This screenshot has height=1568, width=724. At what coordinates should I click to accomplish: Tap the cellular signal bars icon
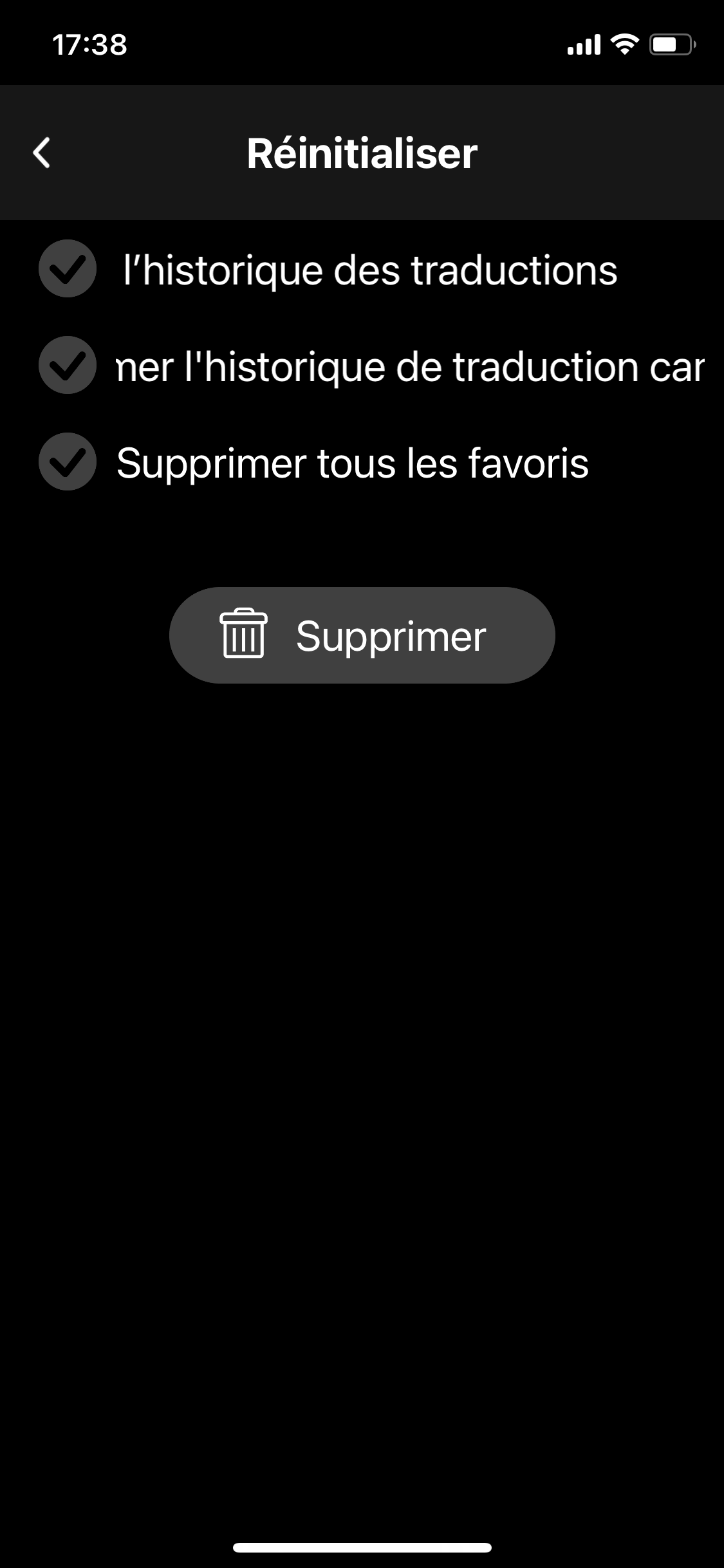pyautogui.click(x=583, y=43)
